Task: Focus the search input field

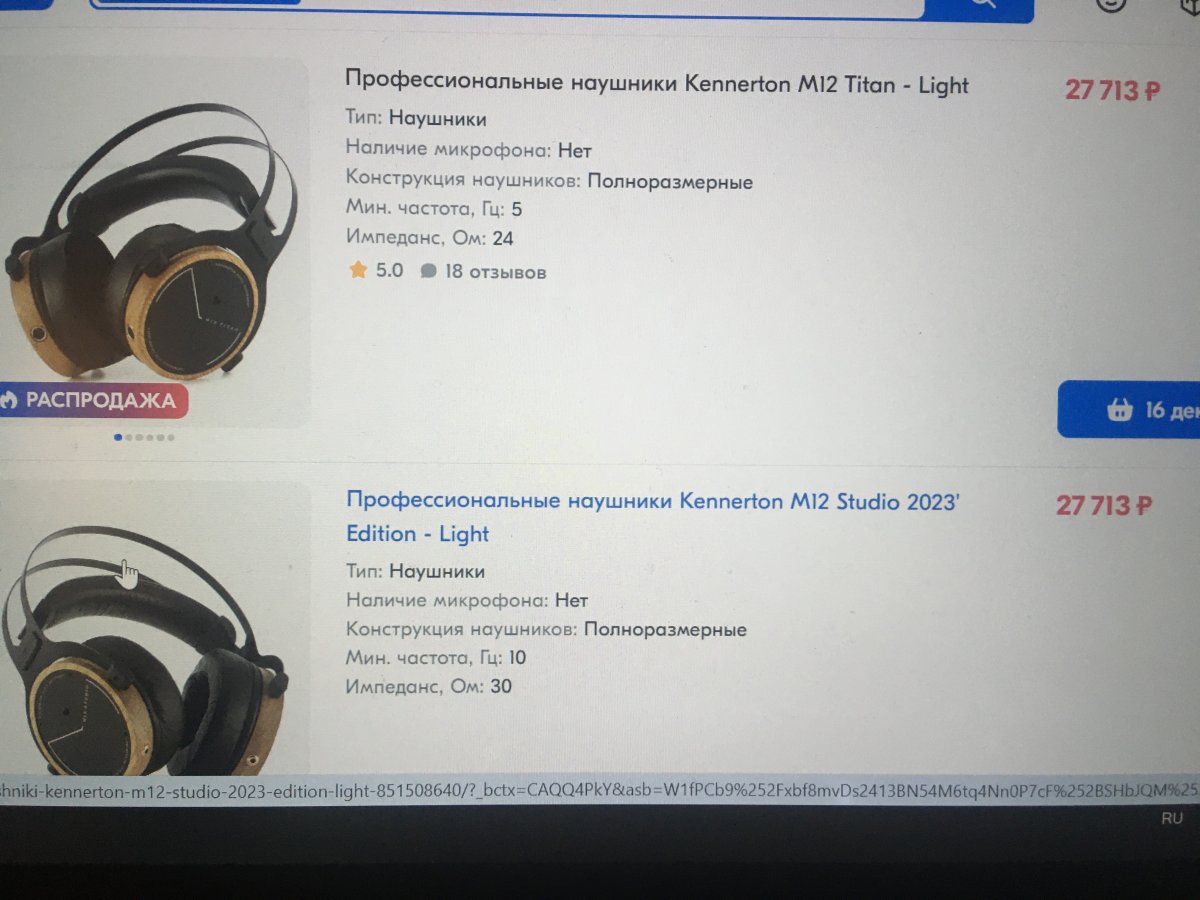Action: (x=600, y=6)
